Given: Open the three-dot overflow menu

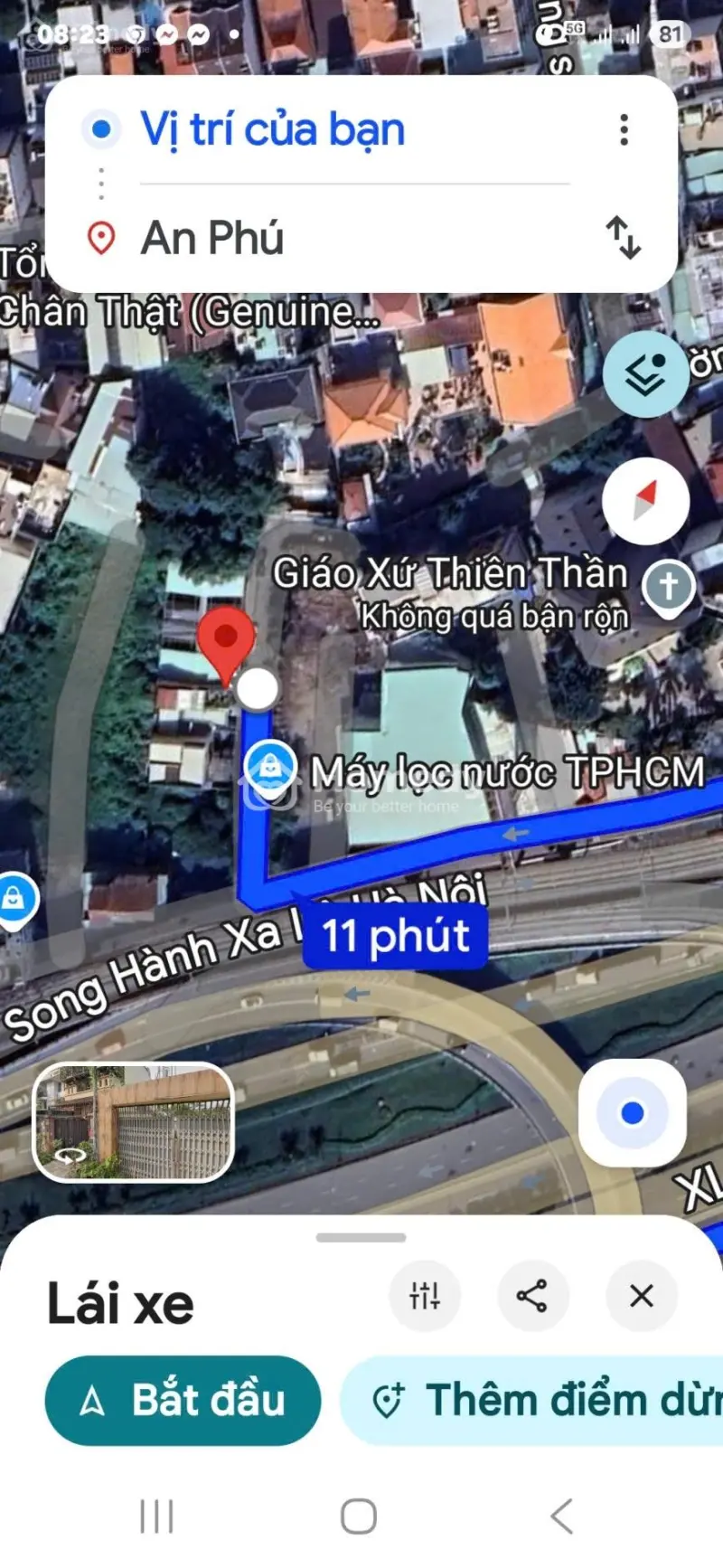Looking at the screenshot, I should point(623,130).
